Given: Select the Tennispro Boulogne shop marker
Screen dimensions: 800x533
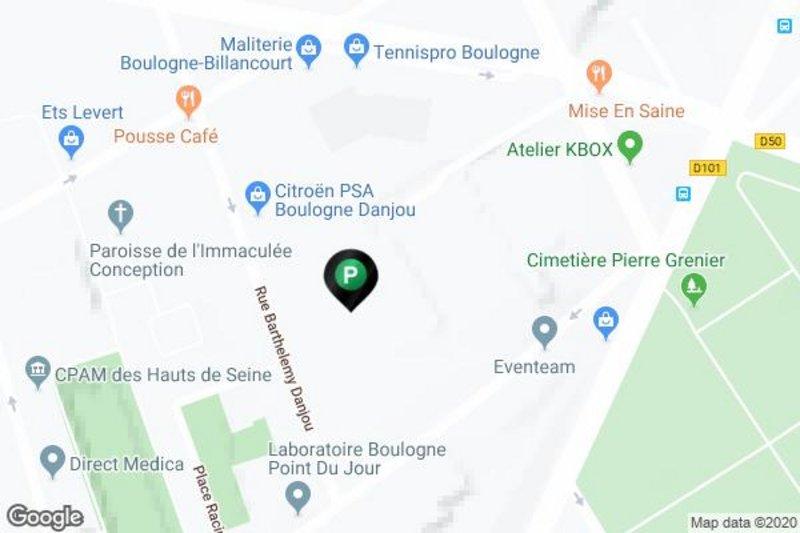Looking at the screenshot, I should (x=356, y=47).
